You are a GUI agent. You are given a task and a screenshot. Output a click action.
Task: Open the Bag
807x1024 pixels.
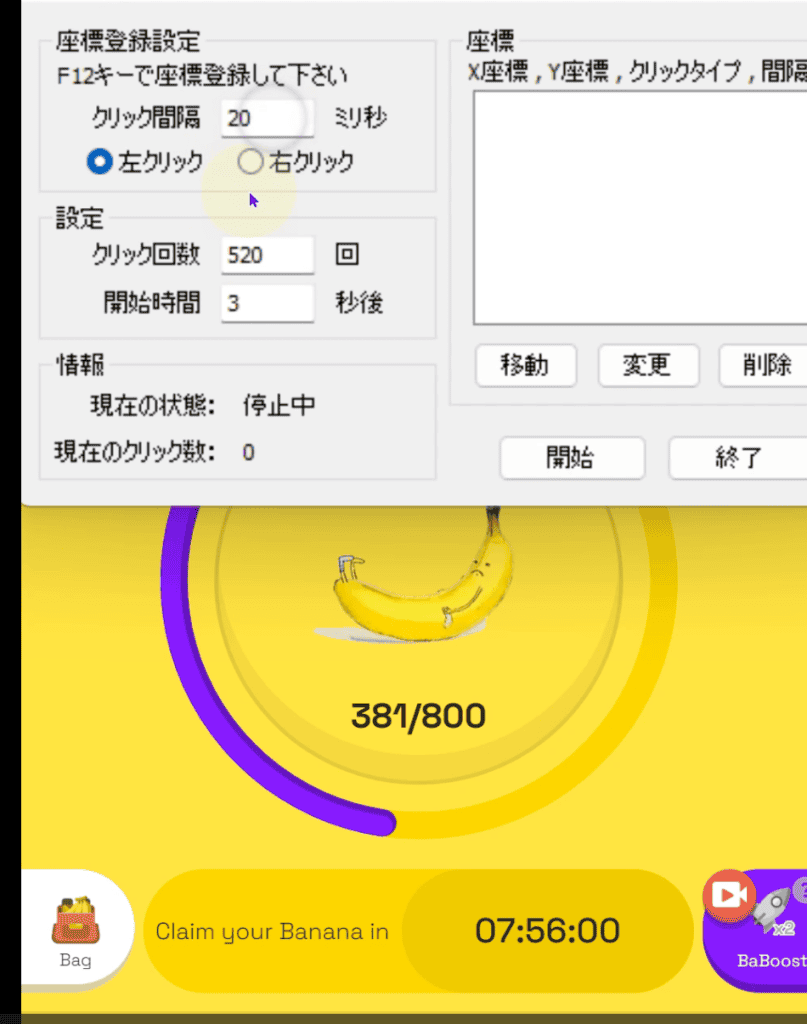(75, 931)
